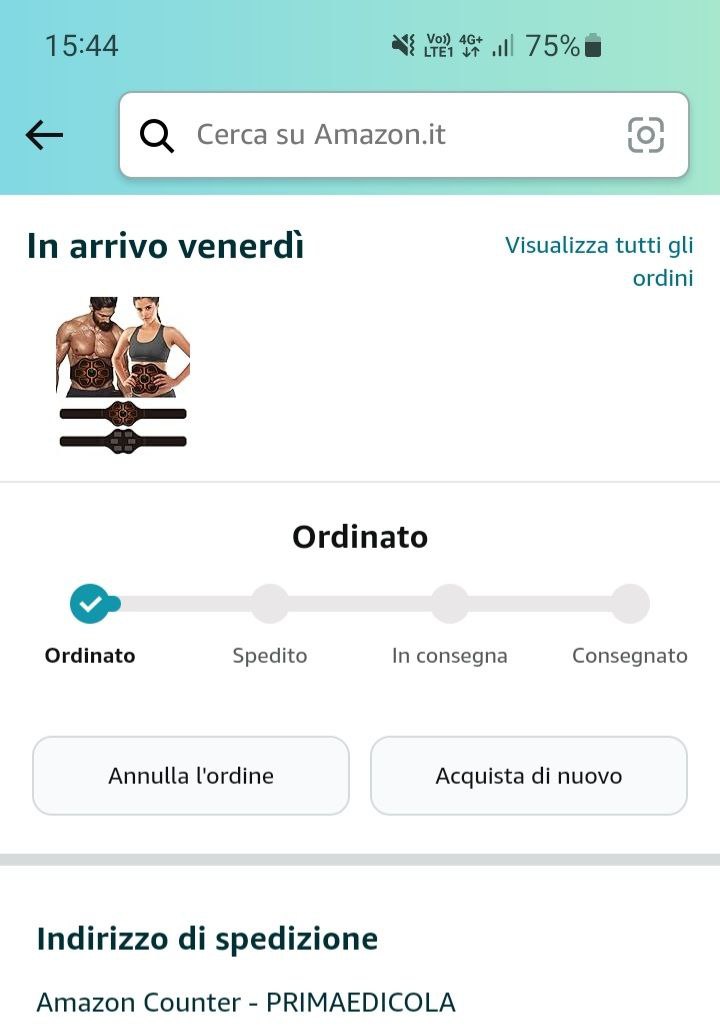720x1026 pixels.
Task: Tap Annulla l'ordine button
Action: pos(191,776)
